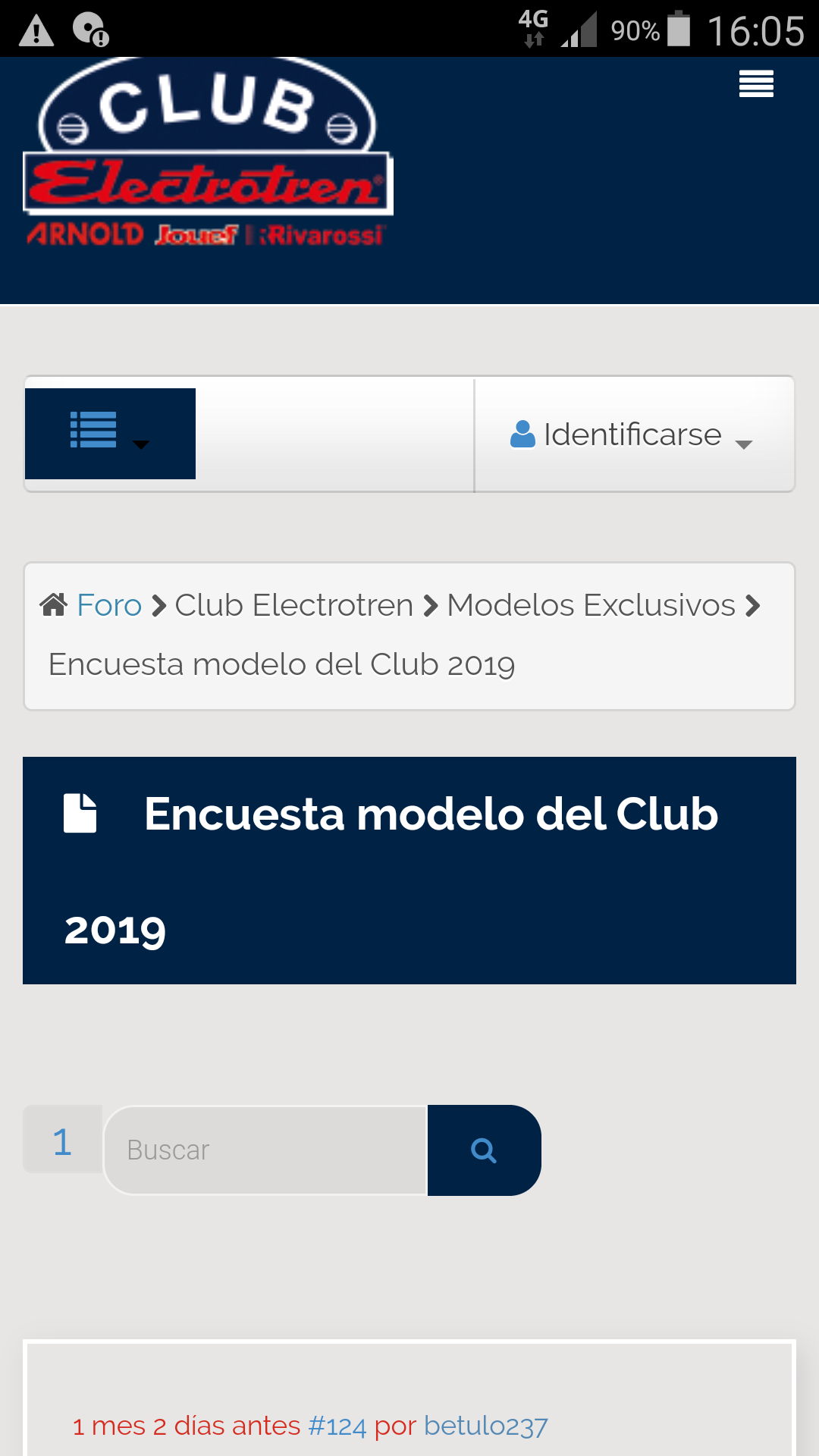The height and width of the screenshot is (1456, 819).
Task: Go to Foro in the breadcrumb
Action: pos(109,605)
